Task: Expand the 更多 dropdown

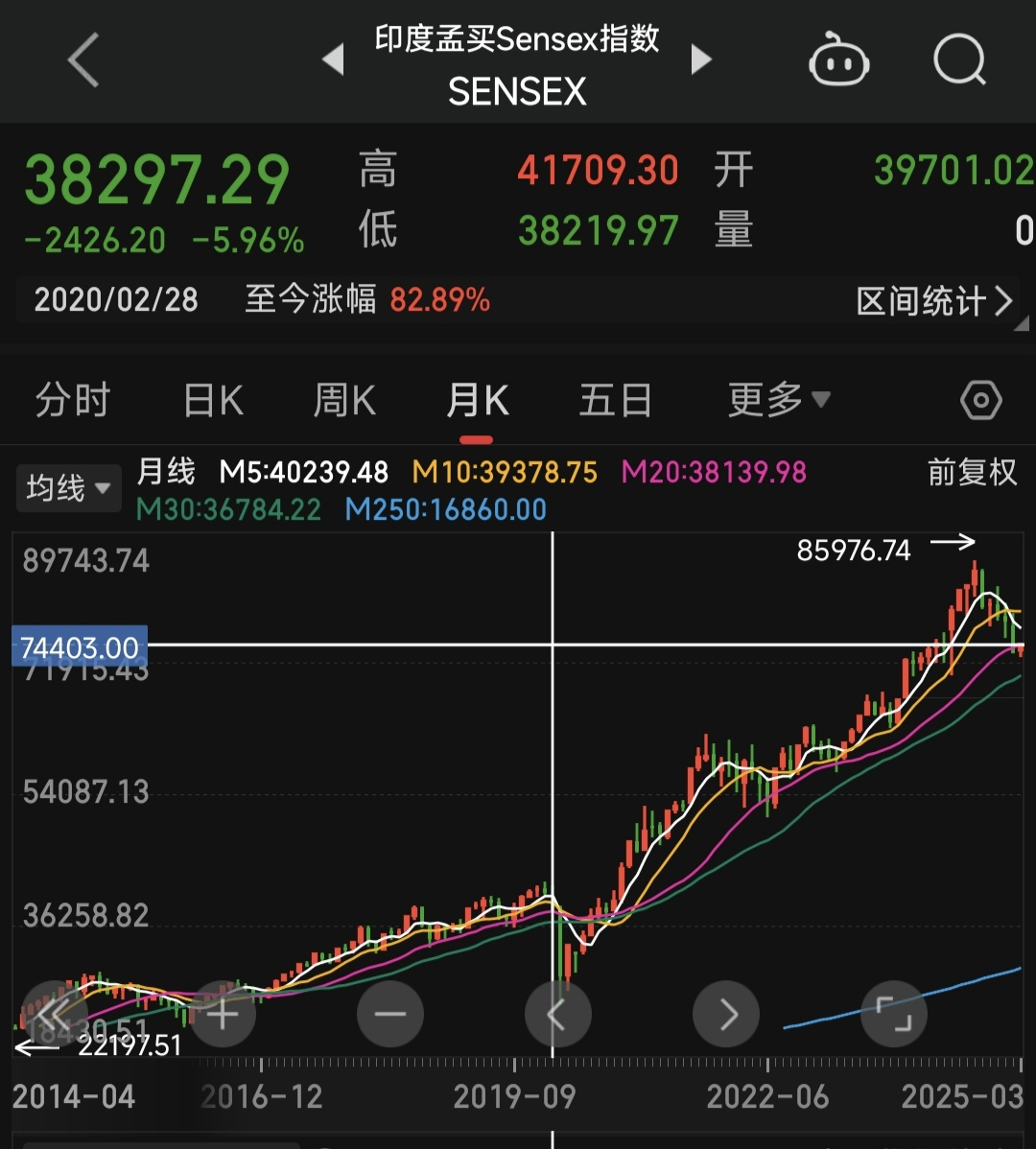Action: pyautogui.click(x=779, y=400)
